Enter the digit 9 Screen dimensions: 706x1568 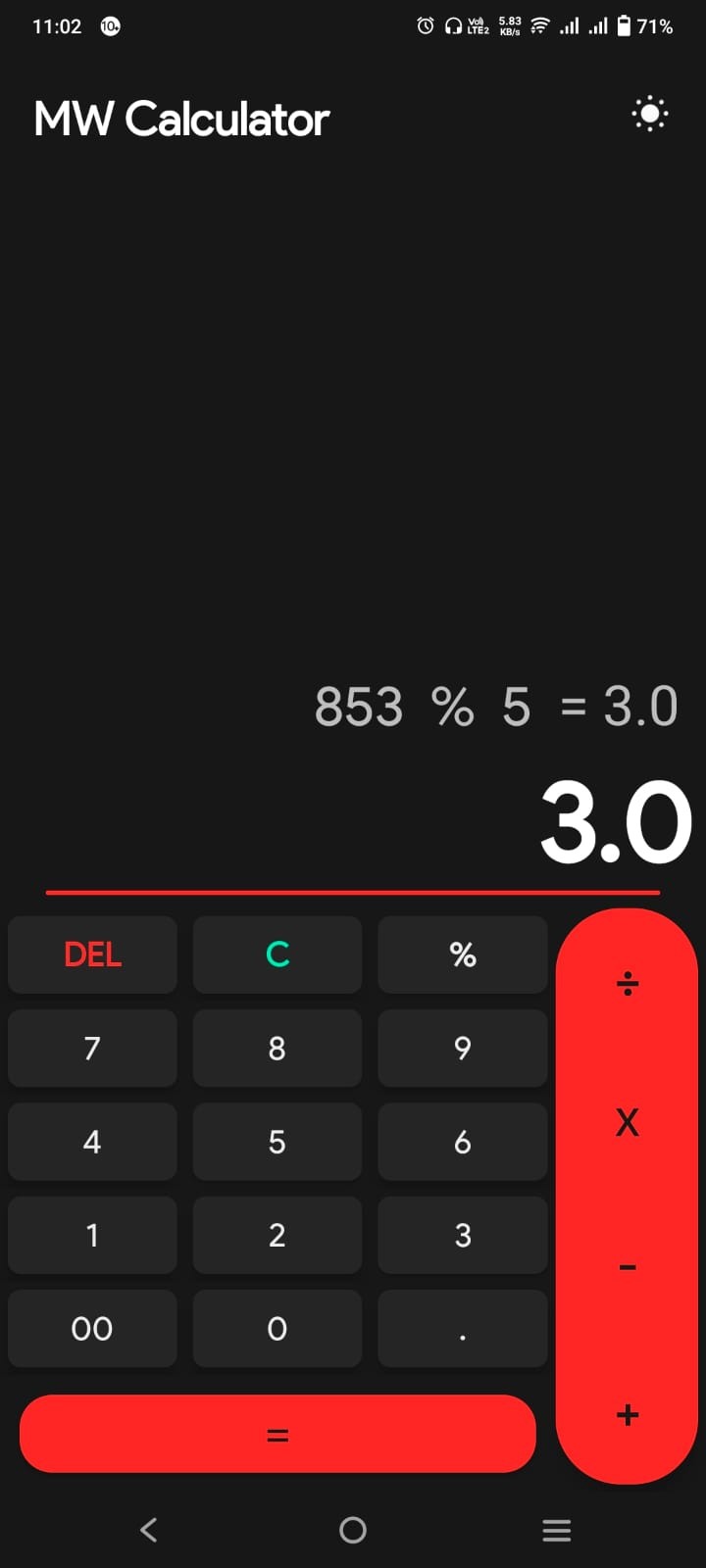[x=463, y=1049]
